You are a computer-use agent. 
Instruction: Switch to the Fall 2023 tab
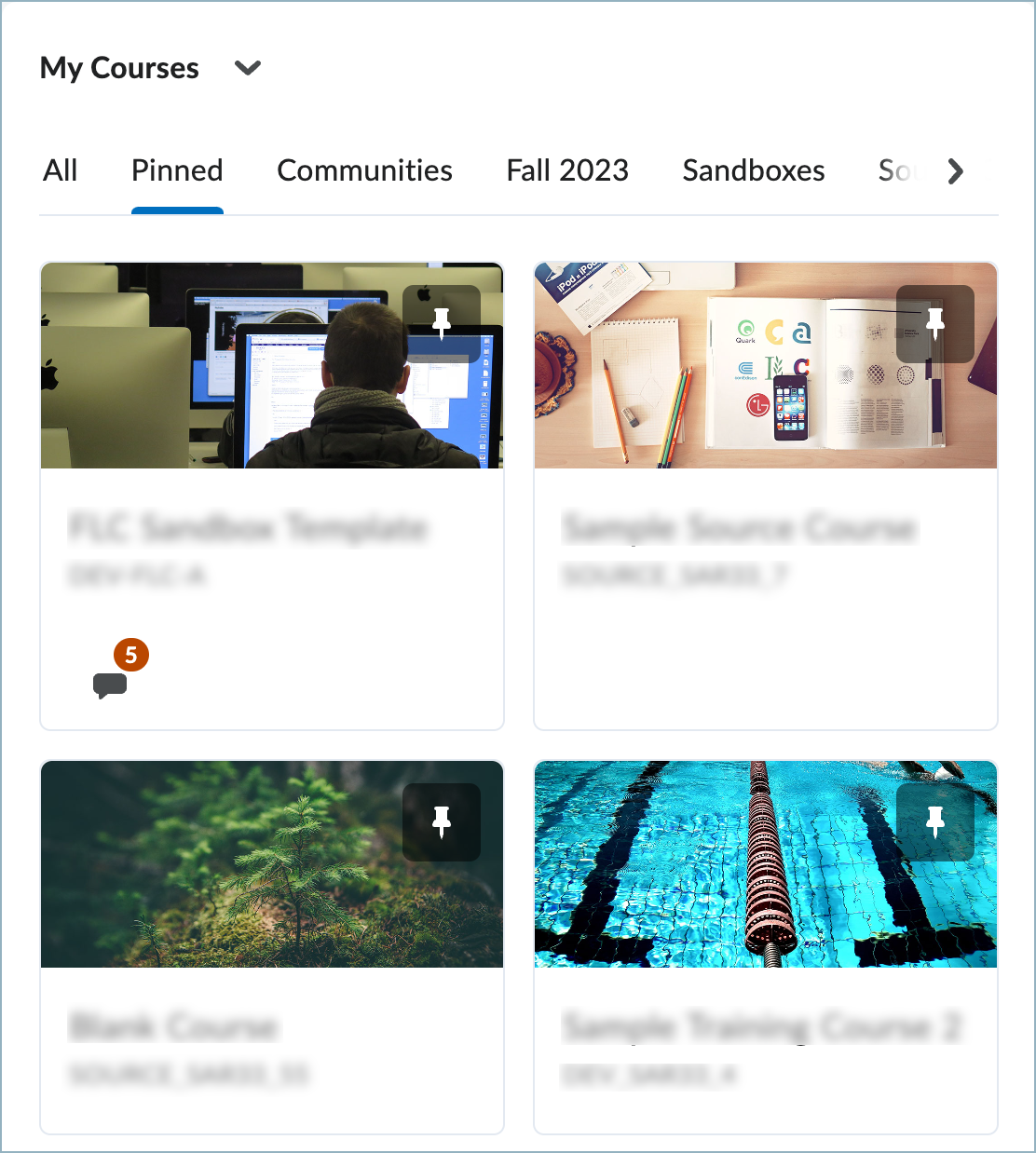point(567,170)
